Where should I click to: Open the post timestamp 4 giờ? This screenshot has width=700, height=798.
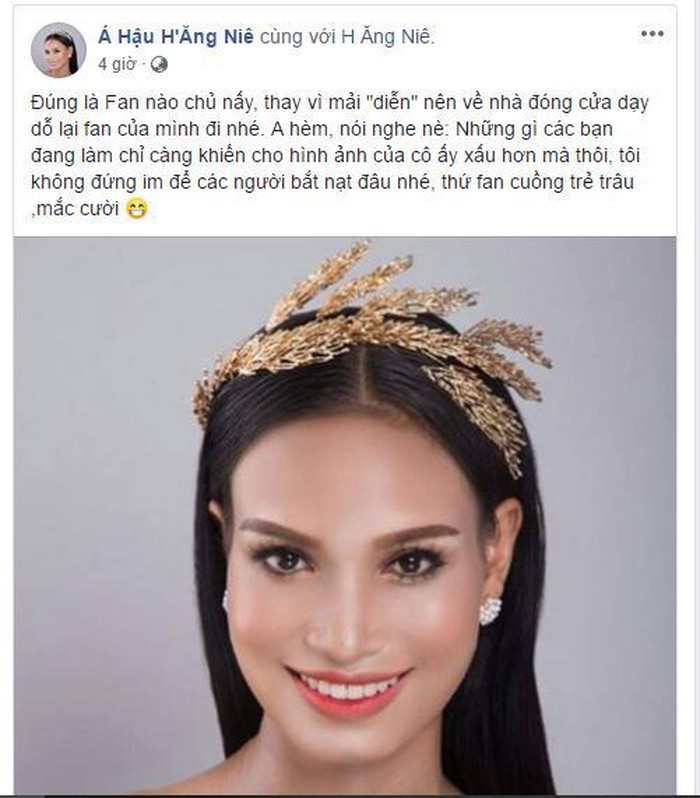click(116, 62)
